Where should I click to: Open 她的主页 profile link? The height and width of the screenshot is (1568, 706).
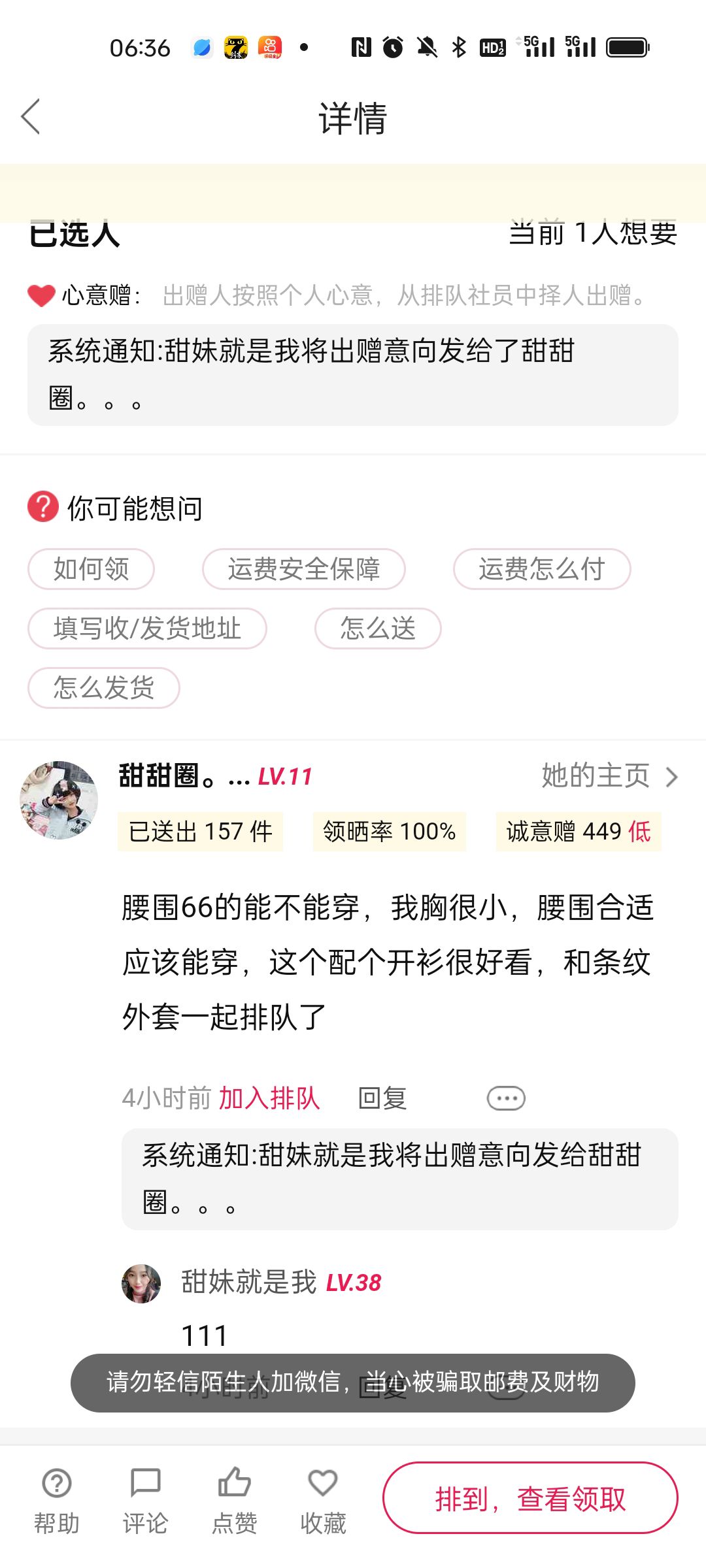click(609, 776)
